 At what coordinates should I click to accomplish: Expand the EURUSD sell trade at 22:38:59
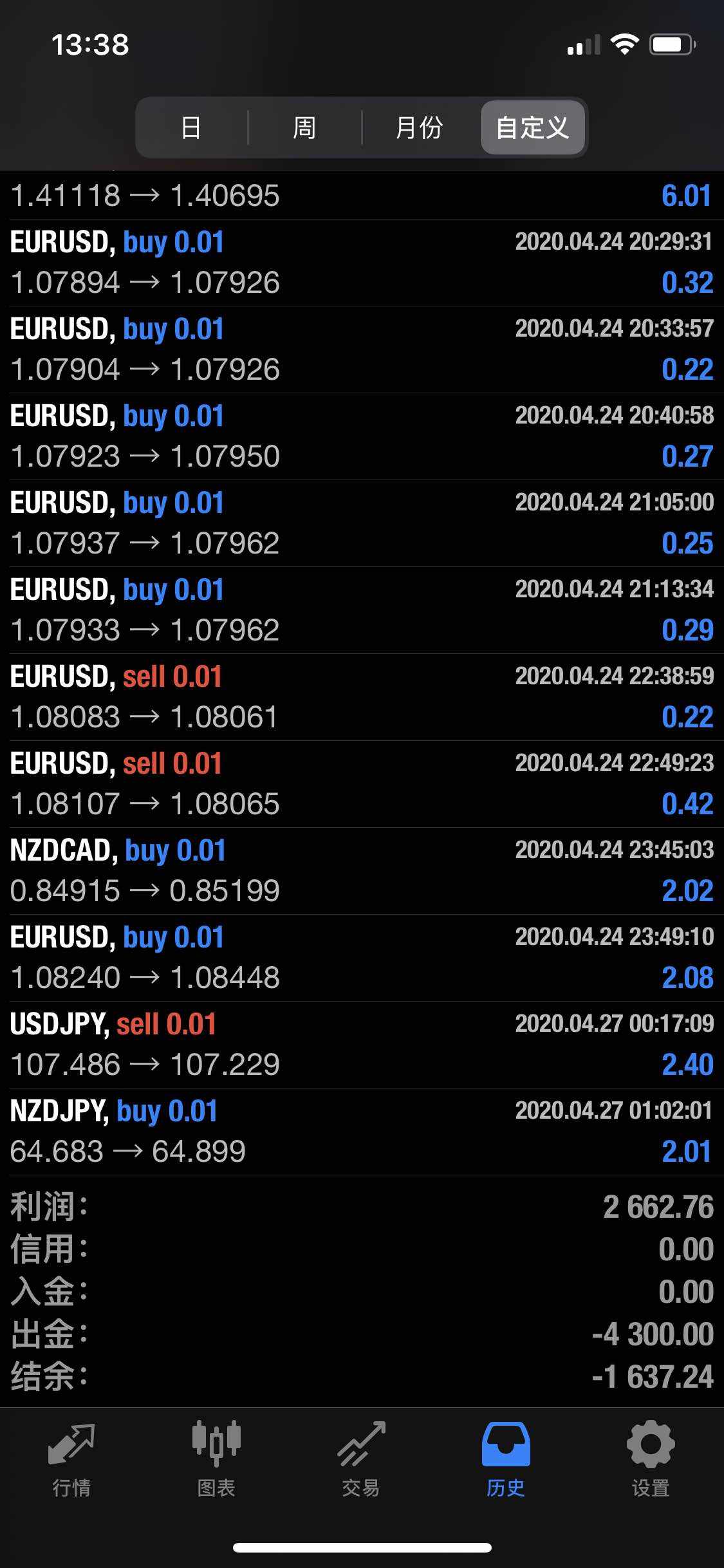[x=362, y=697]
